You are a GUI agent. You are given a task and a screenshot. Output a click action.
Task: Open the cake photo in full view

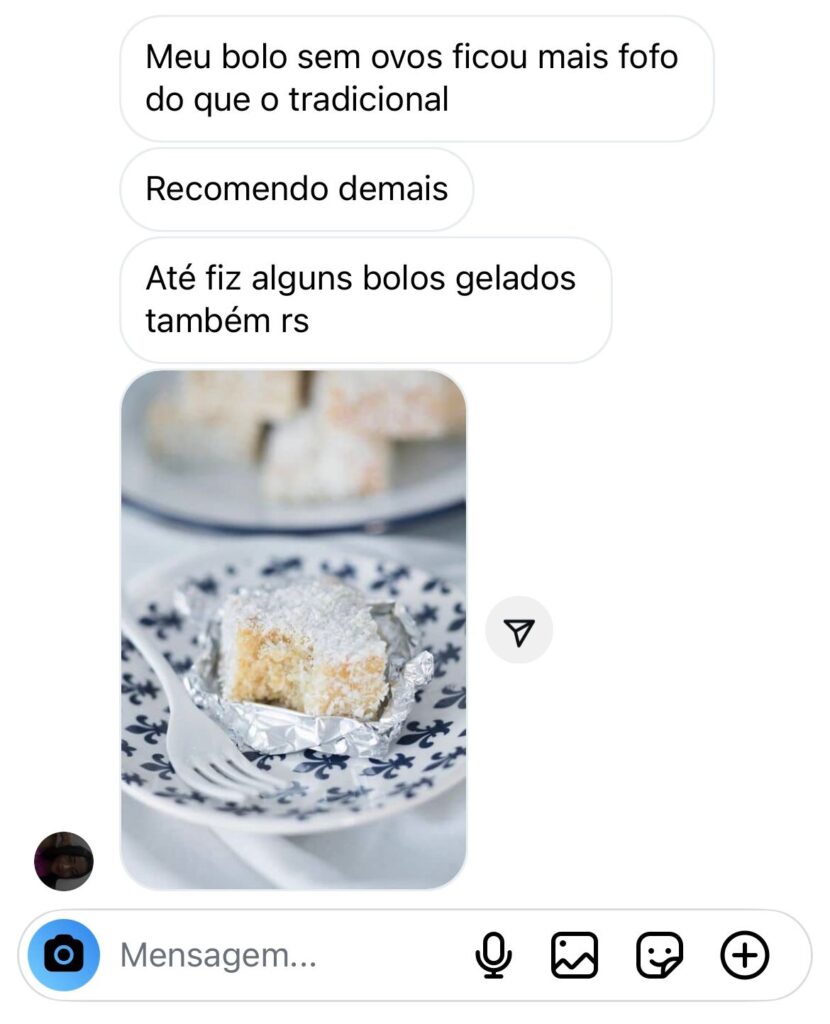click(x=294, y=630)
